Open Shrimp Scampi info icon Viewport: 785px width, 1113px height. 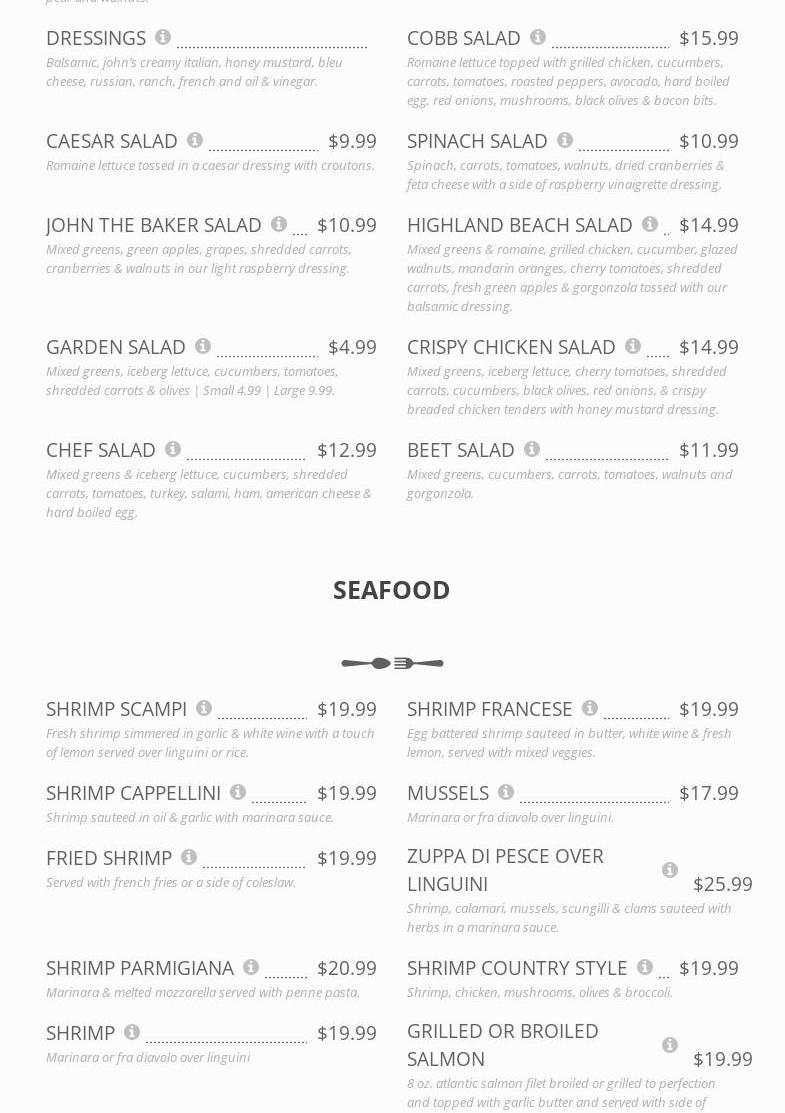coord(204,708)
